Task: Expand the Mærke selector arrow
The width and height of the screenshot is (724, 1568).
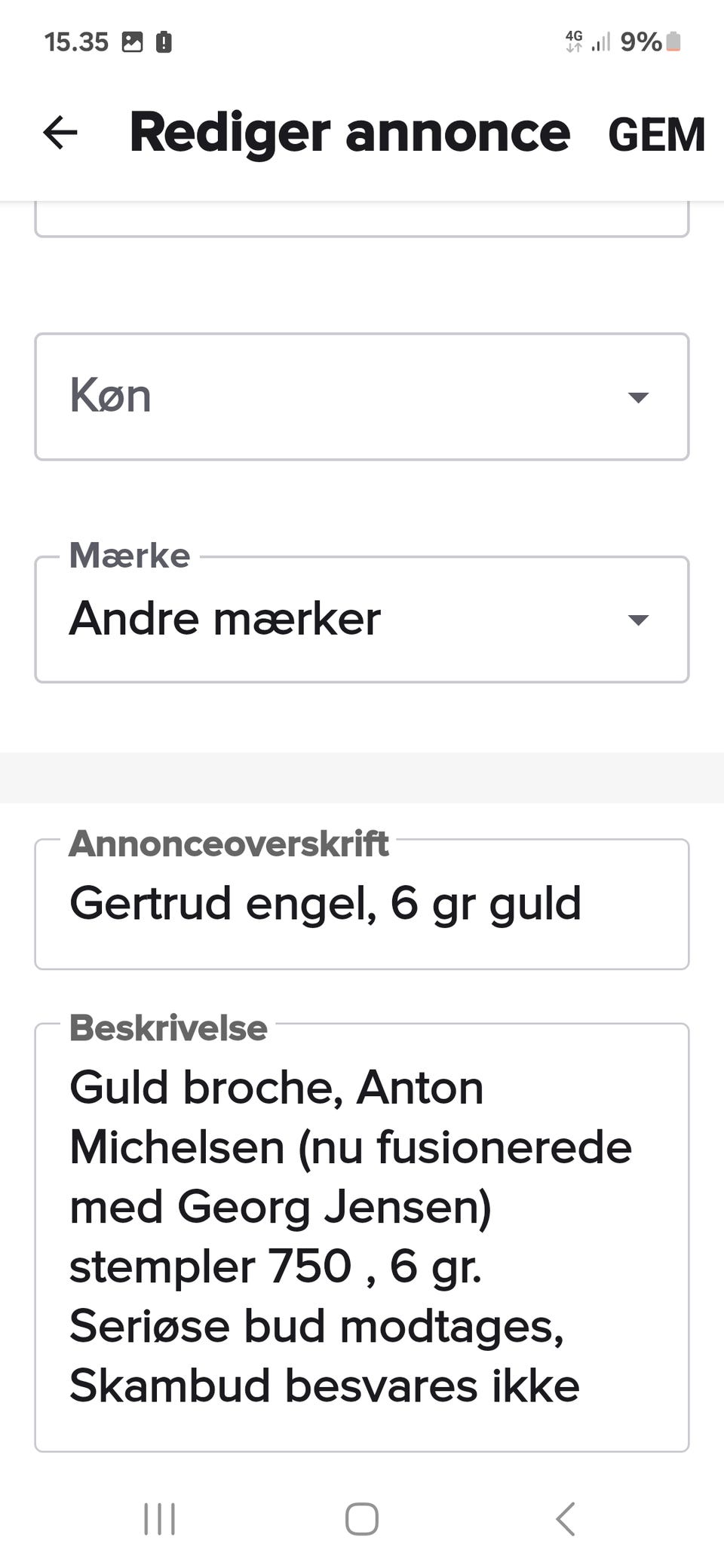Action: pyautogui.click(x=638, y=621)
